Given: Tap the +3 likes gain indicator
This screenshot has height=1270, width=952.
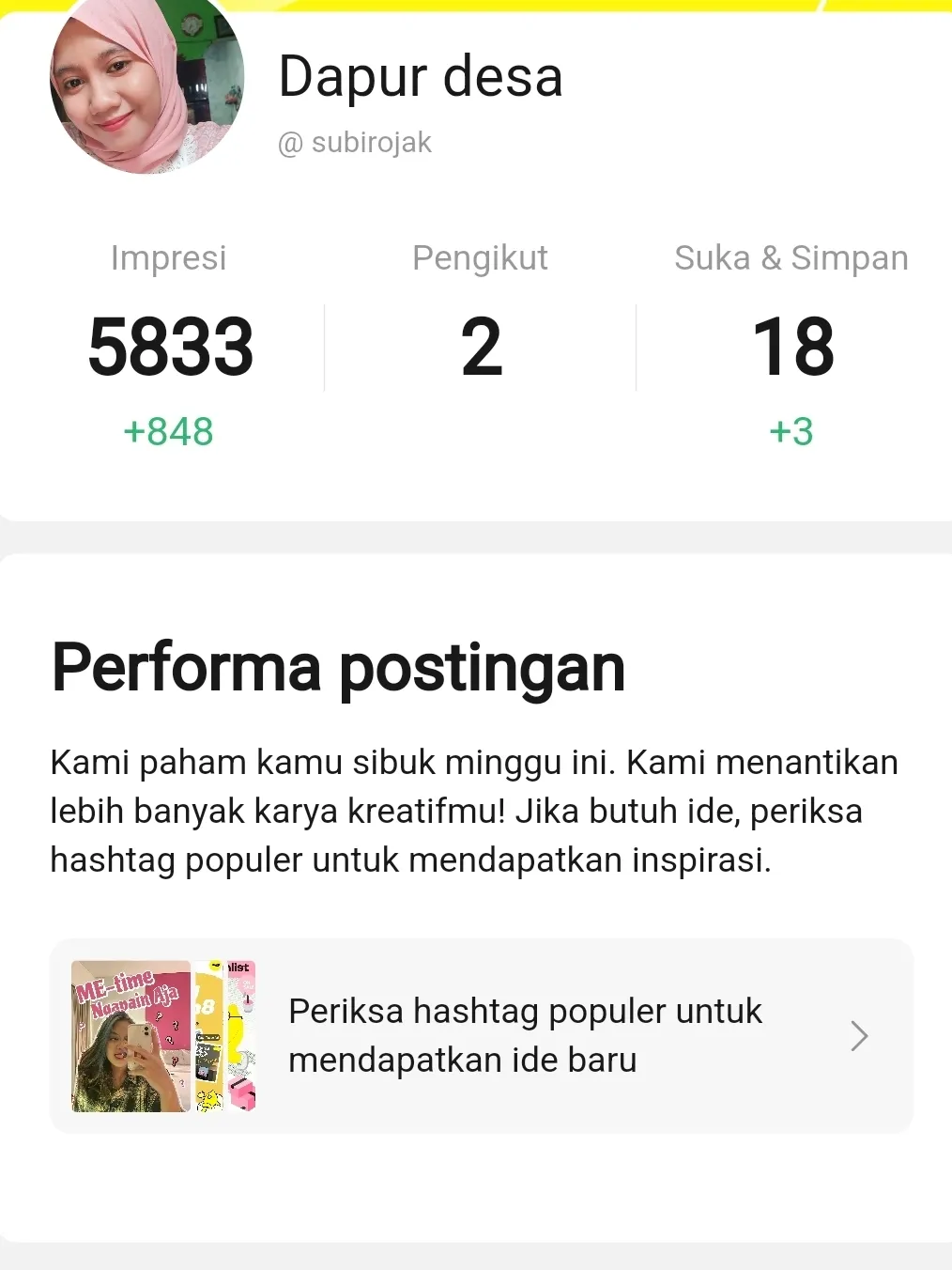Looking at the screenshot, I should [791, 432].
